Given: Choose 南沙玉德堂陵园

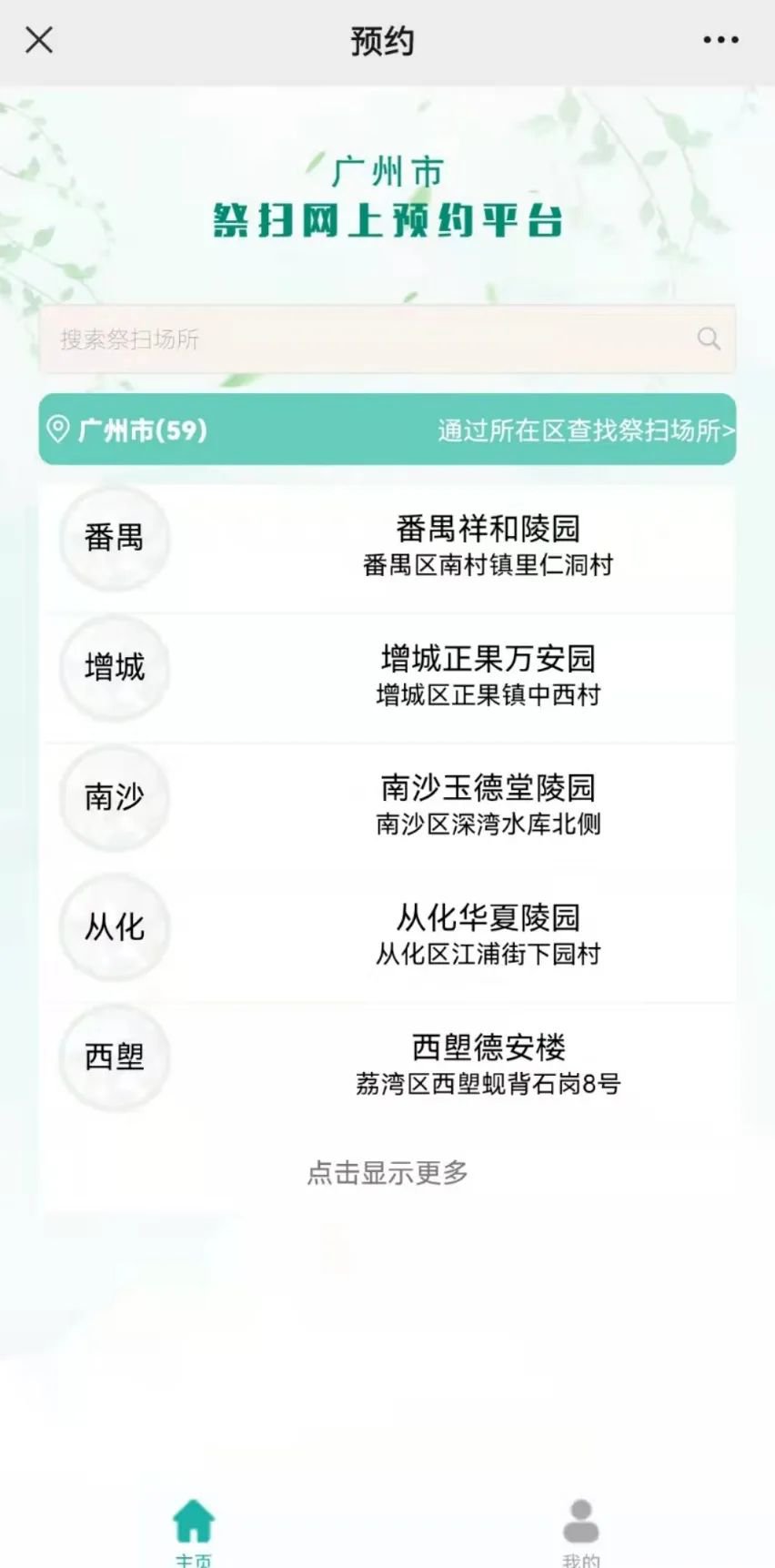Looking at the screenshot, I should 488,804.
